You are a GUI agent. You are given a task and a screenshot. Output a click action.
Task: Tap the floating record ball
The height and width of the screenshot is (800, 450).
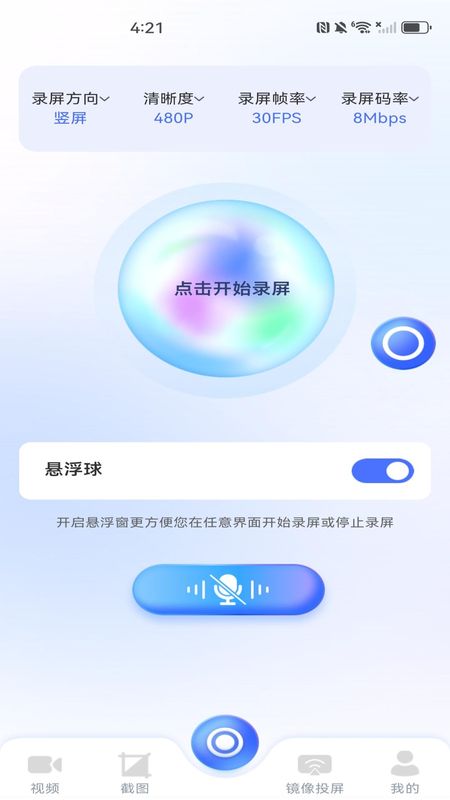click(403, 343)
